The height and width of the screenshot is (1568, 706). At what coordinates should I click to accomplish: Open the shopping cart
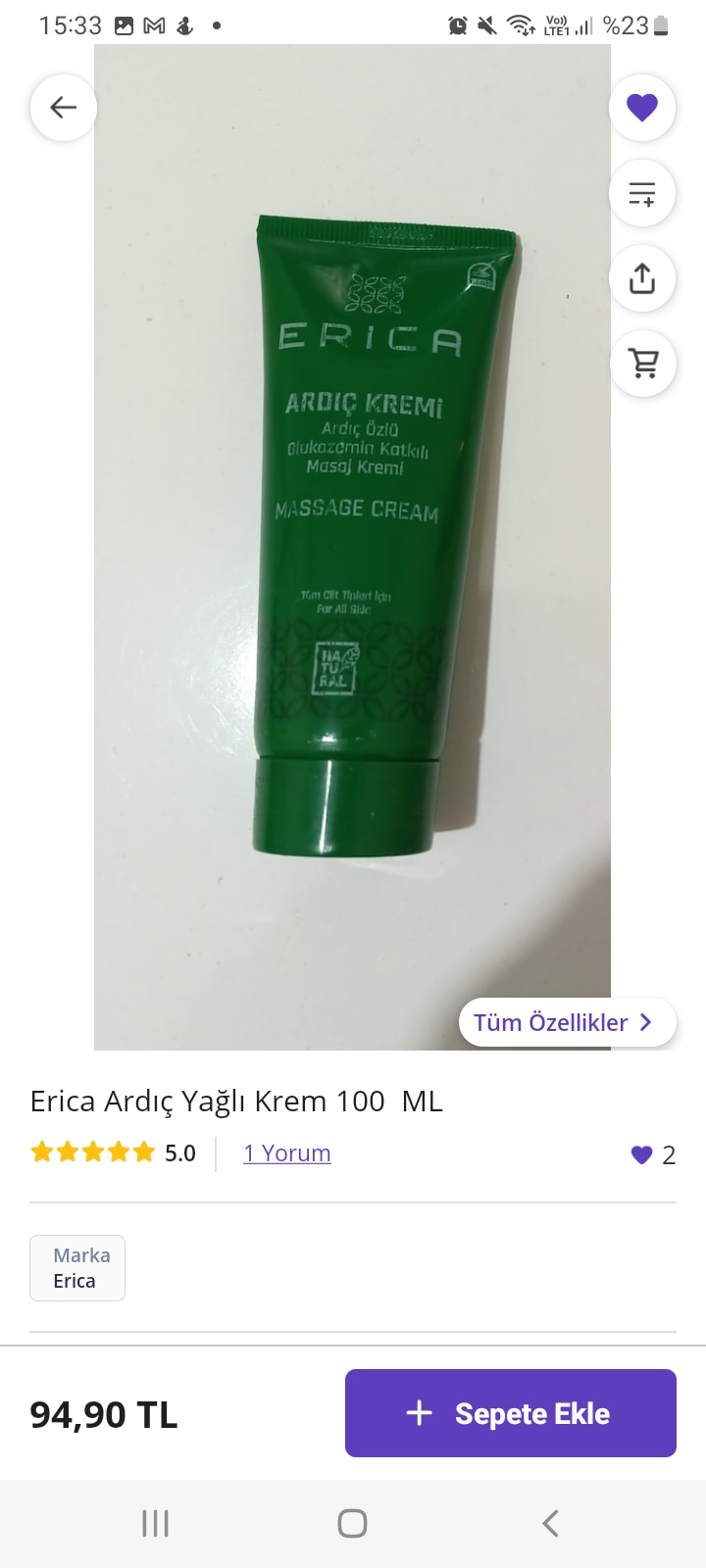(642, 364)
